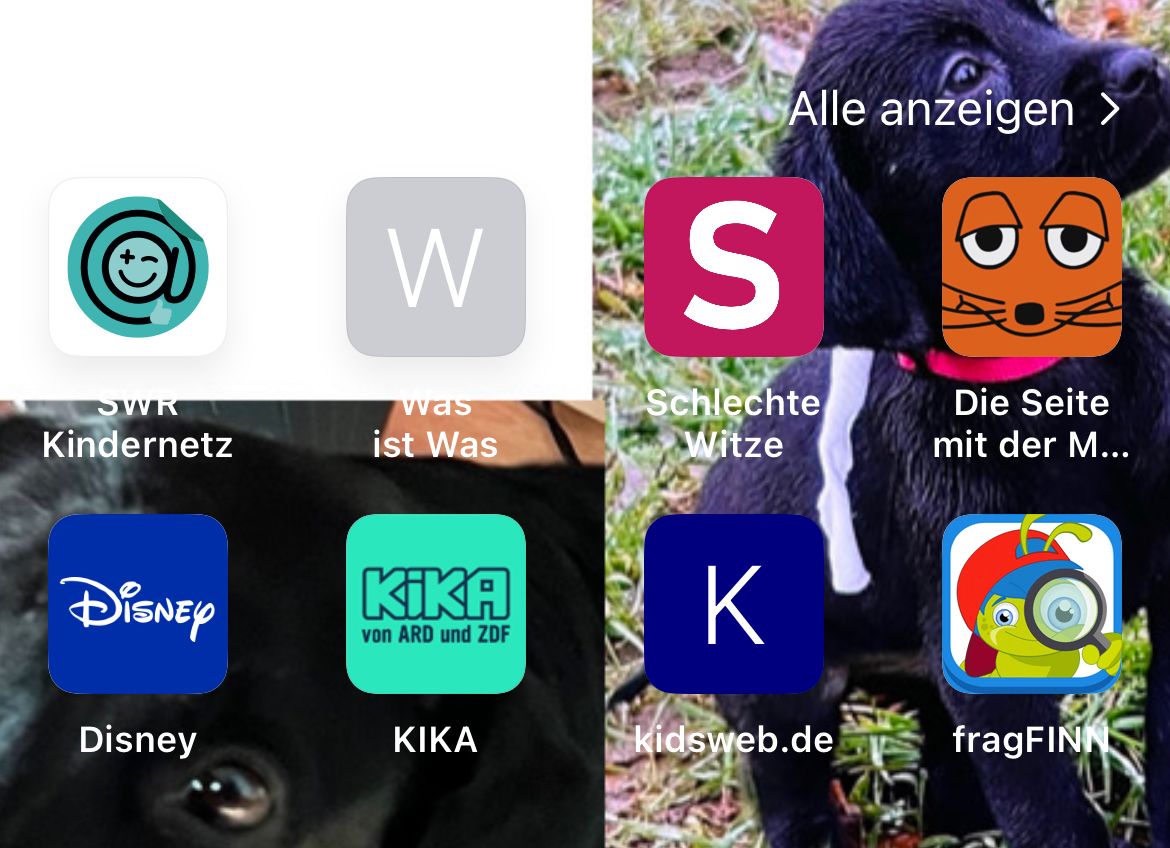Open Die Seite mit der Maus
Image resolution: width=1170 pixels, height=848 pixels.
tap(1031, 267)
